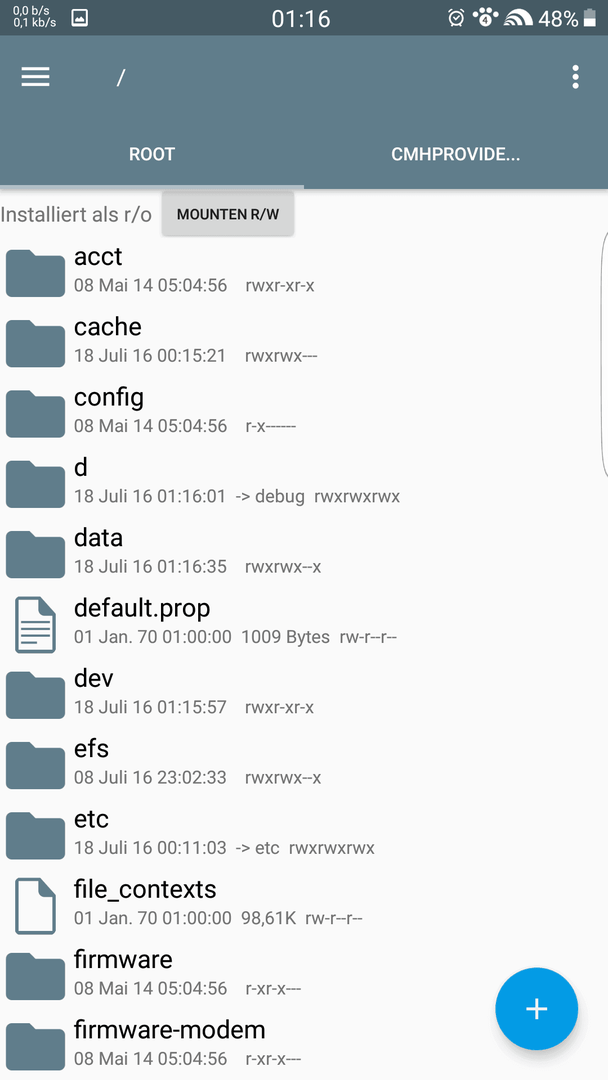Open the acct folder
The height and width of the screenshot is (1080, 608).
304,269
